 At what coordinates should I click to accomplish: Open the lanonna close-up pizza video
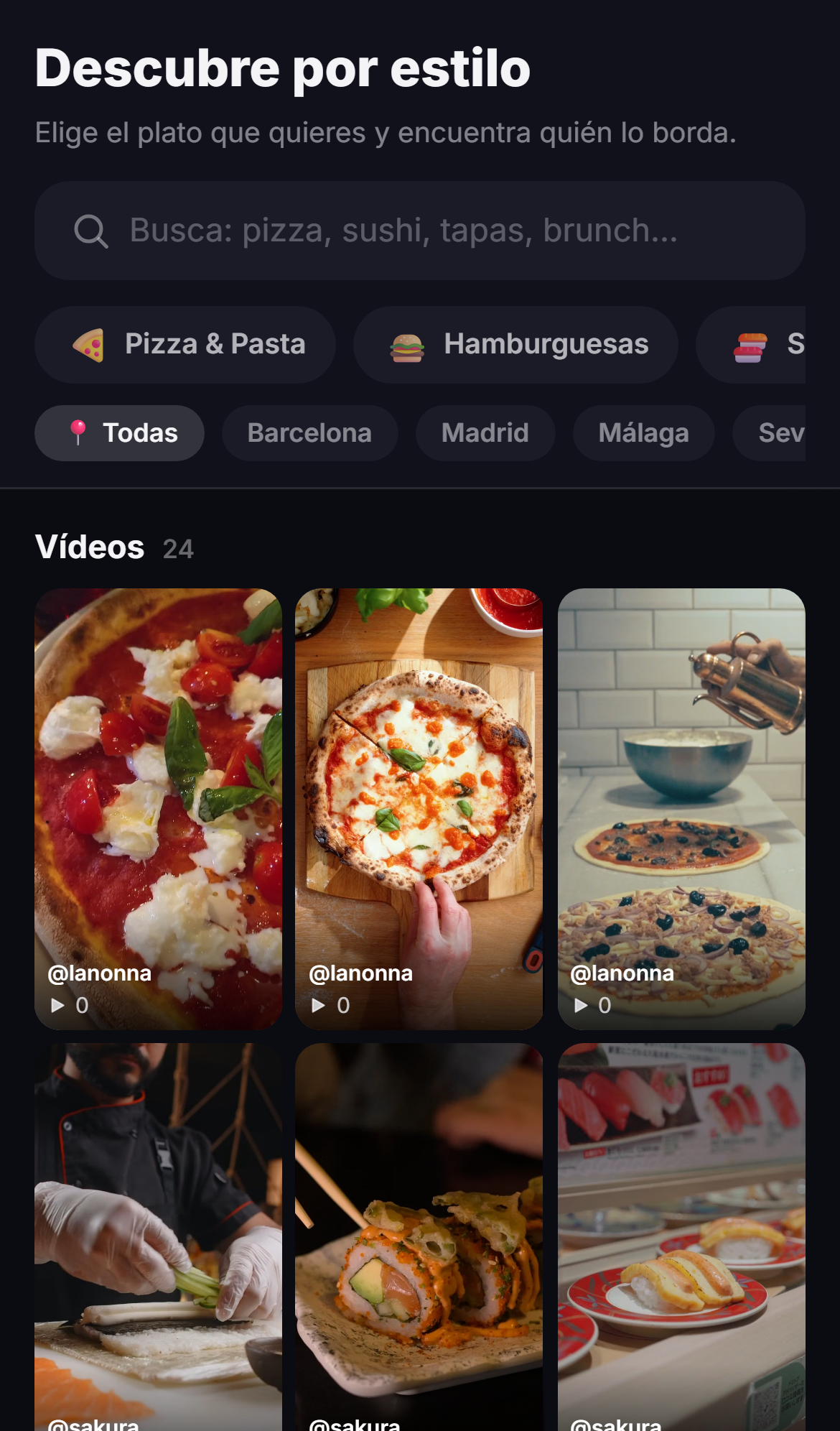coord(159,809)
